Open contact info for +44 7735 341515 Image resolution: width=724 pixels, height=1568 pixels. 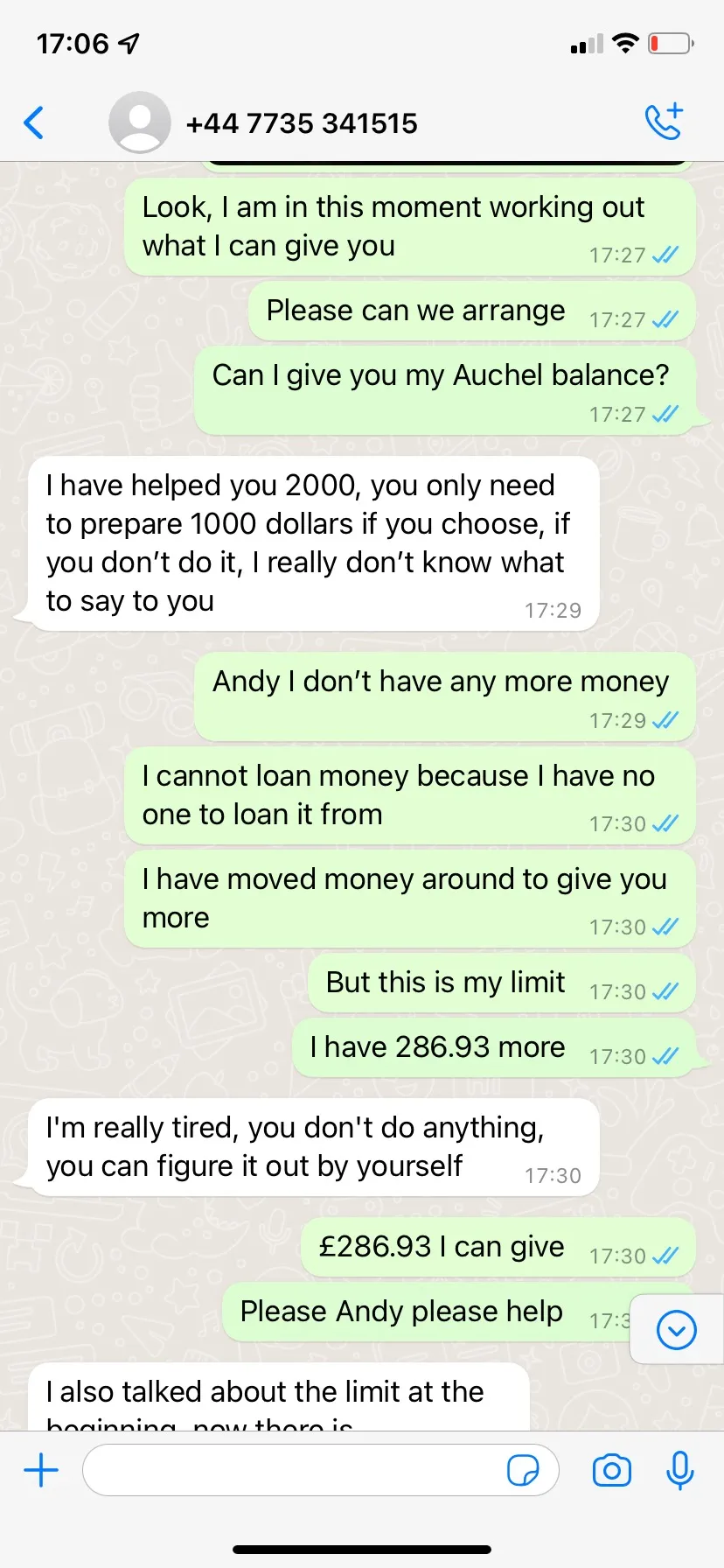302,123
